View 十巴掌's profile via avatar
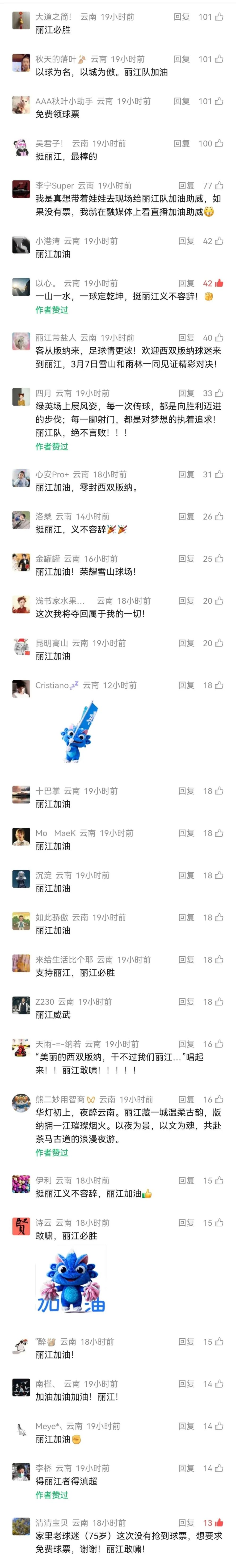236x1568 pixels. pyautogui.click(x=21, y=794)
